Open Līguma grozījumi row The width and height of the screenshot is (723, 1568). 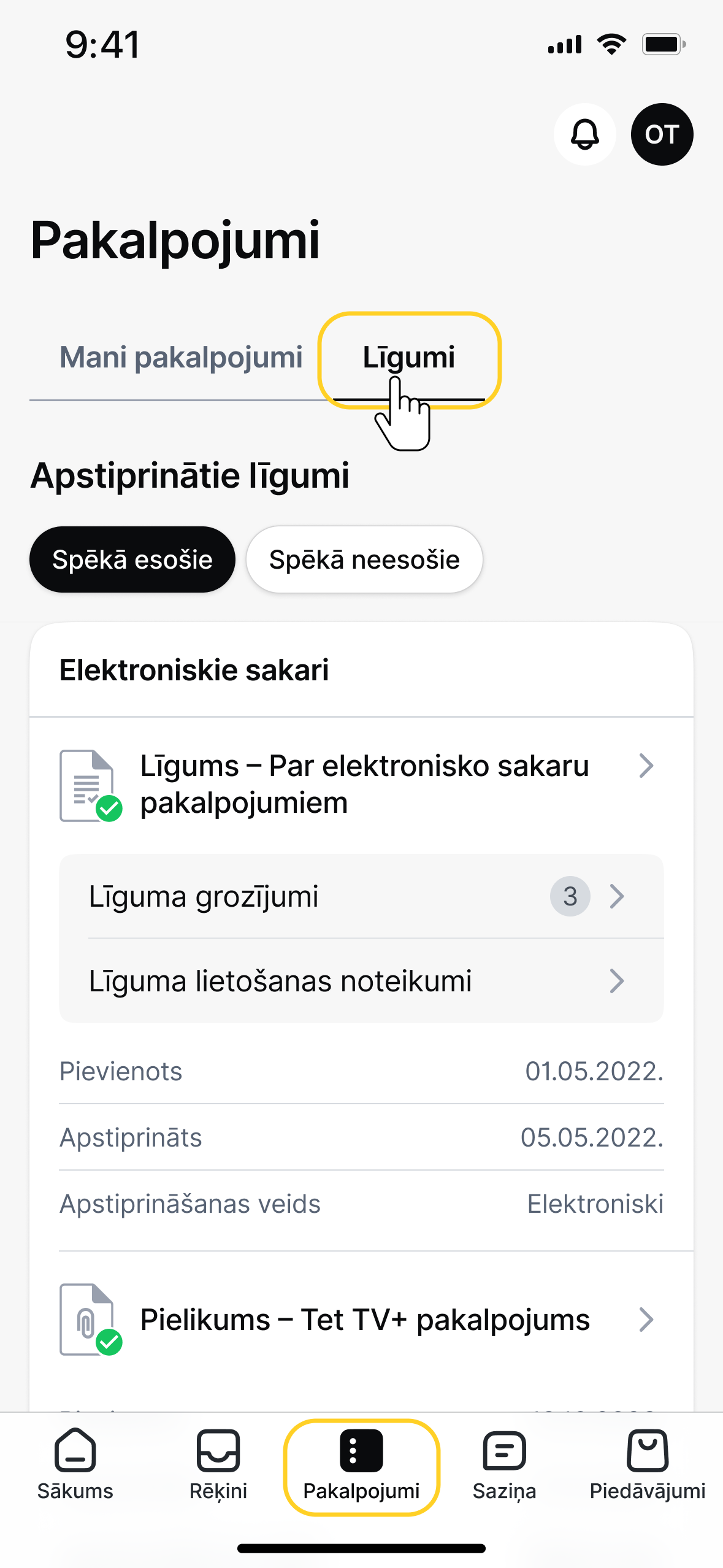(x=361, y=896)
